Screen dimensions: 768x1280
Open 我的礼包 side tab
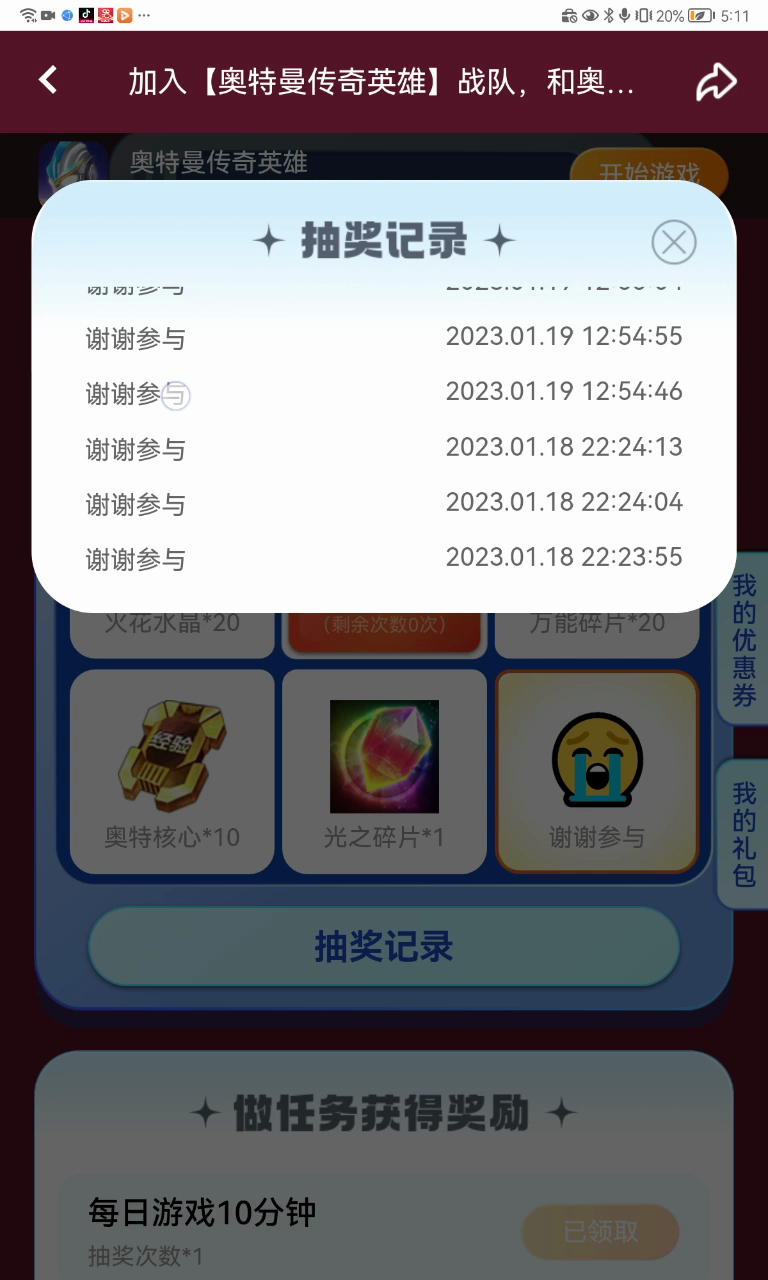click(x=744, y=835)
